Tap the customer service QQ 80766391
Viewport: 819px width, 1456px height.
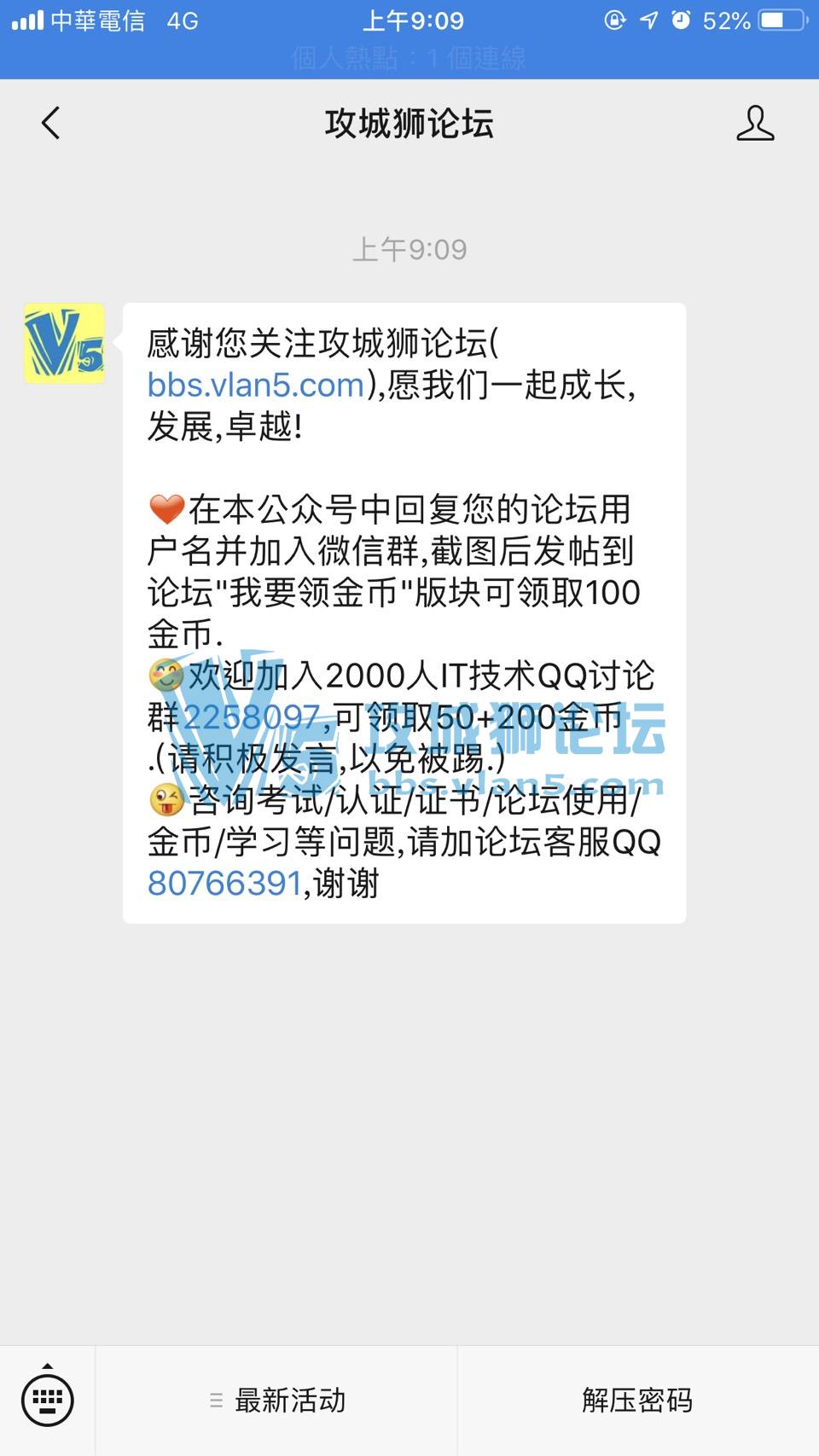click(x=225, y=884)
